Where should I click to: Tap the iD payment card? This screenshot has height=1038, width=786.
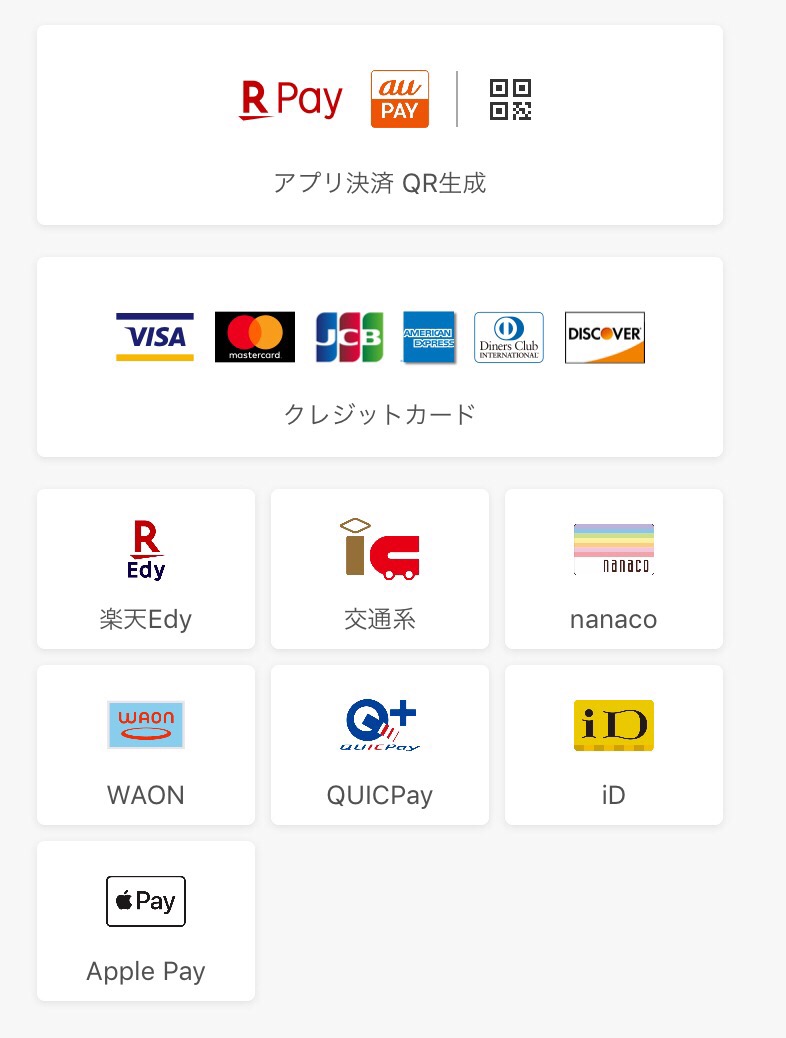click(x=613, y=745)
